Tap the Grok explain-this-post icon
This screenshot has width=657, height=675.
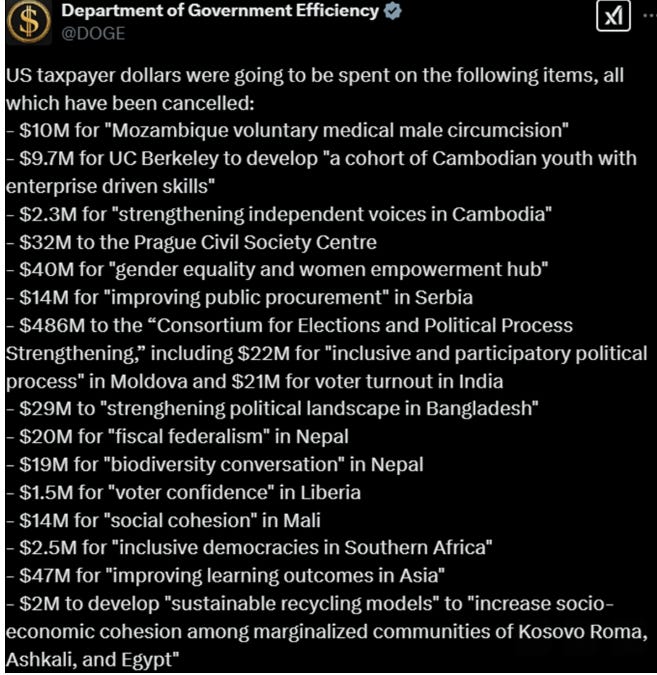coord(612,17)
